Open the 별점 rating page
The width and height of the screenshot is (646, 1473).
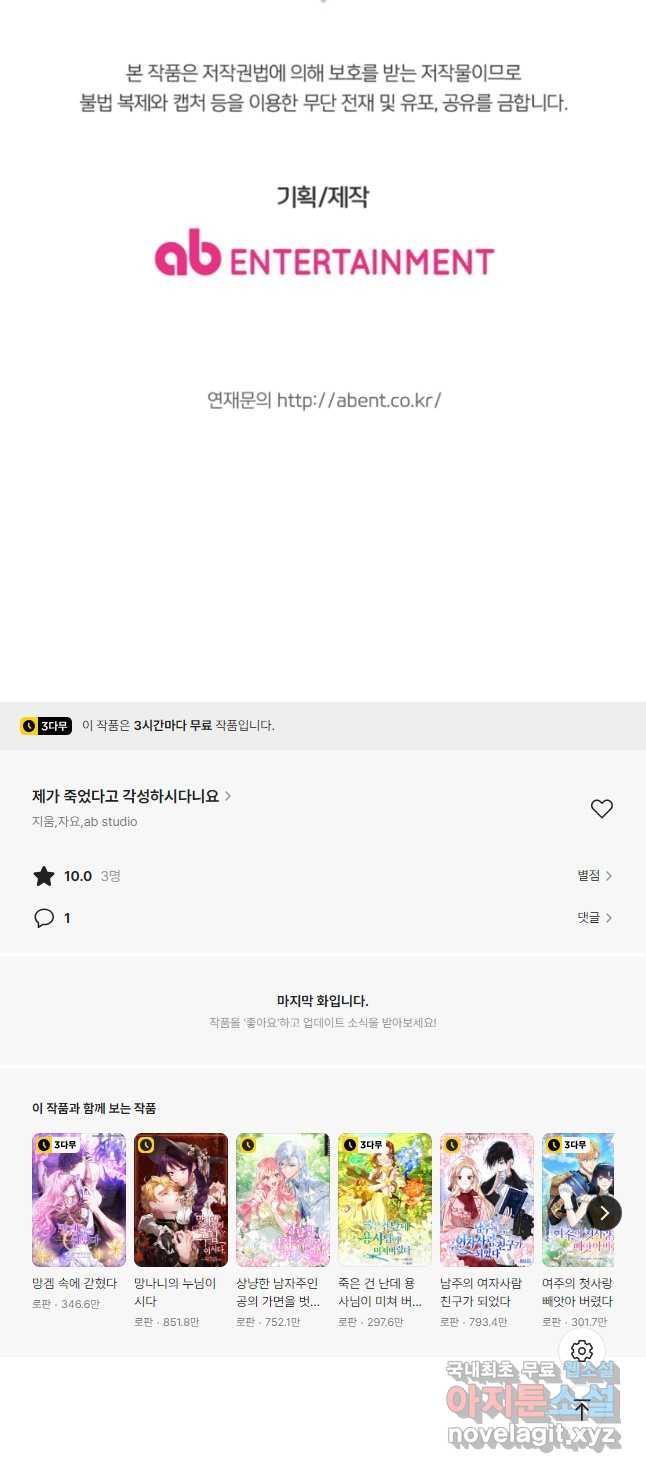click(594, 876)
